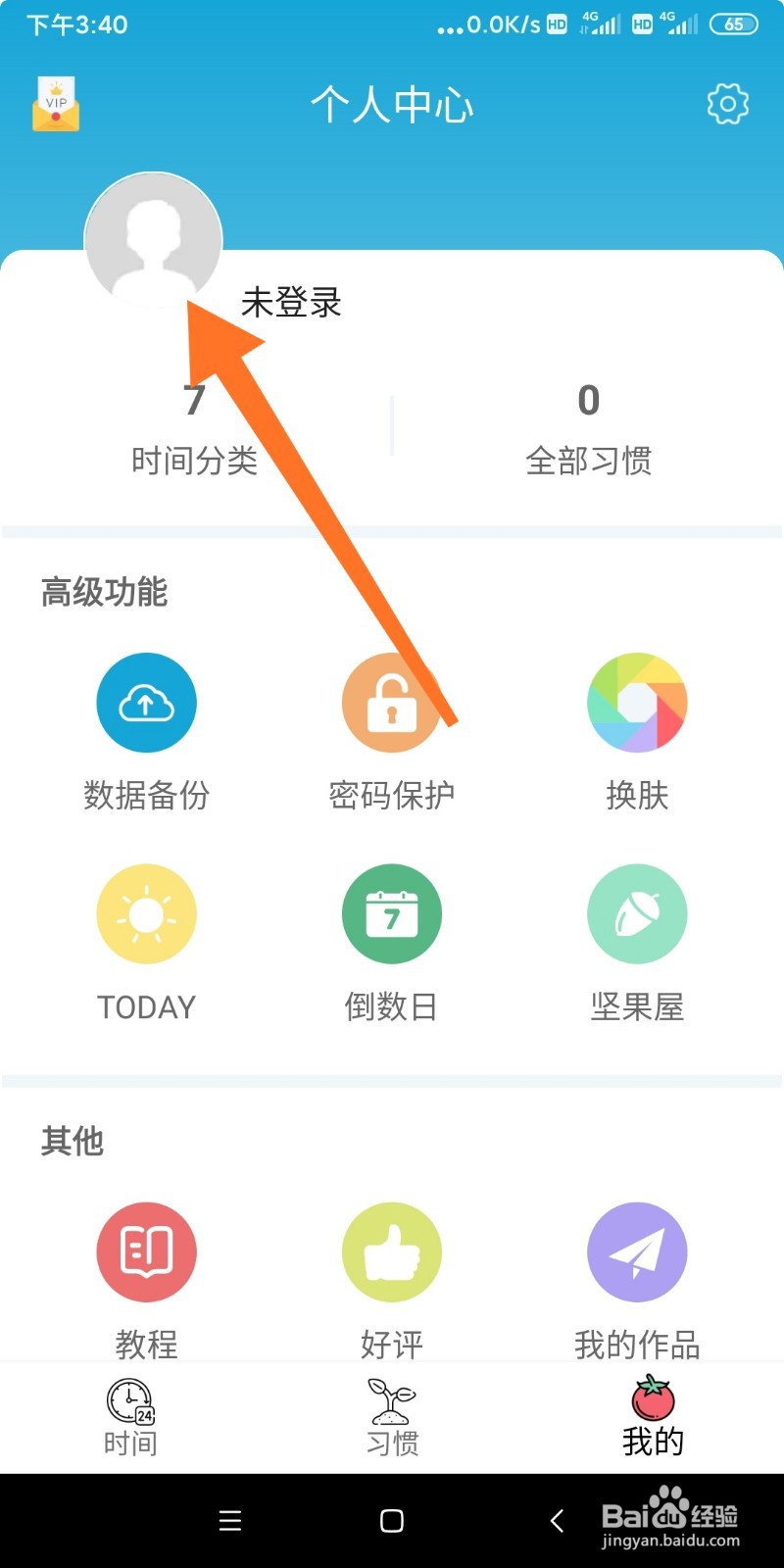784x1568 pixels.
Task: Open the 换肤 theme skin icon
Action: click(x=637, y=702)
